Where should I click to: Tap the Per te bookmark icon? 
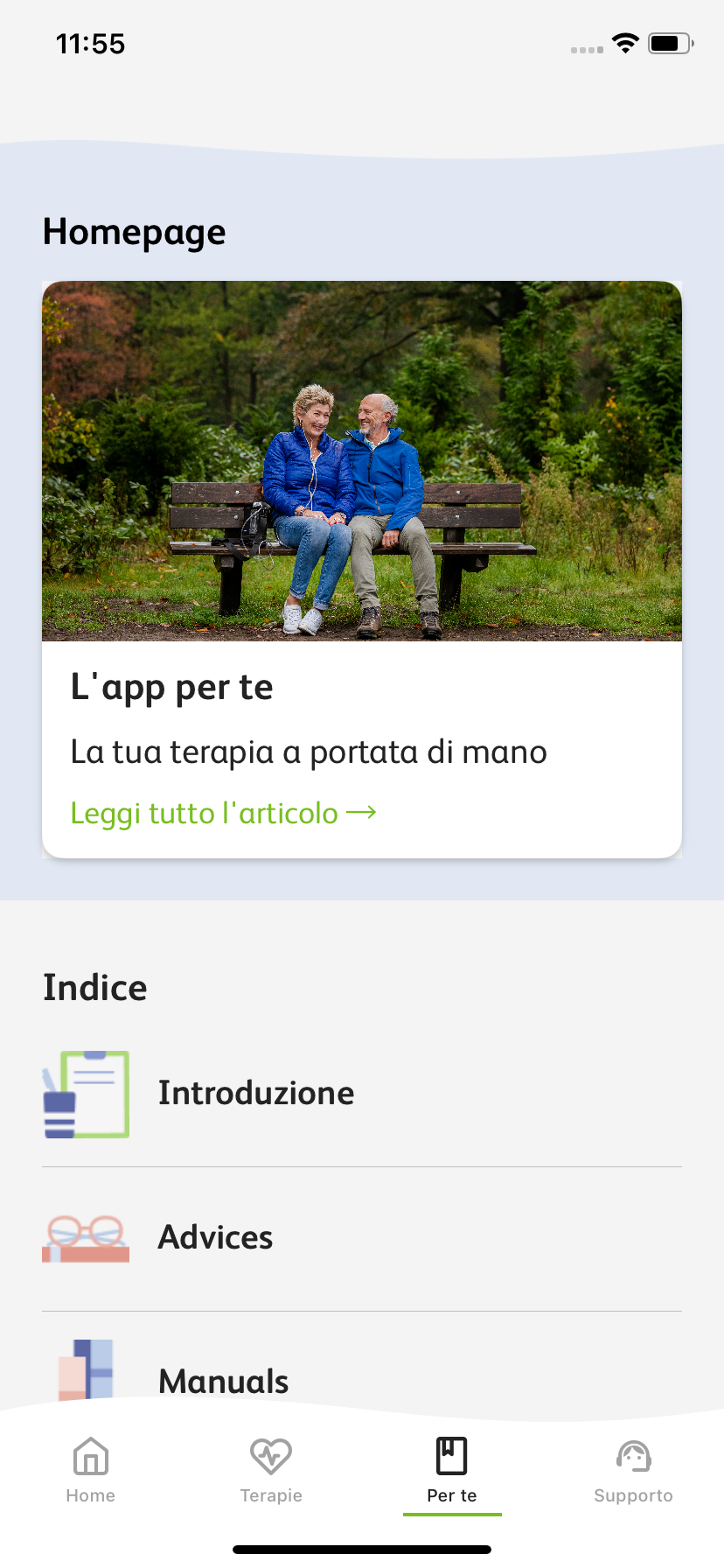pos(452,1455)
